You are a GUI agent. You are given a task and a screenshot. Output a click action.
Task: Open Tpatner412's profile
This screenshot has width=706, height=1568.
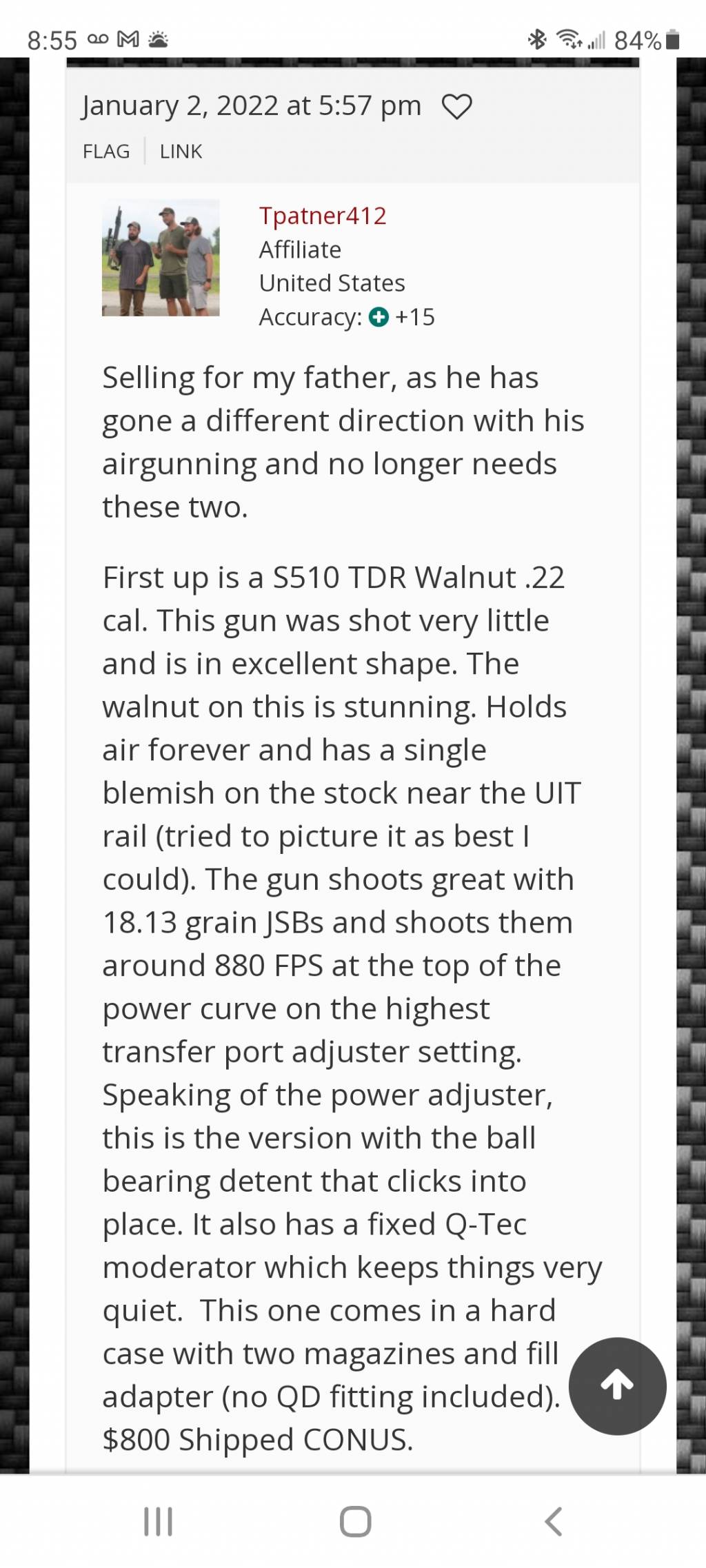coord(323,216)
